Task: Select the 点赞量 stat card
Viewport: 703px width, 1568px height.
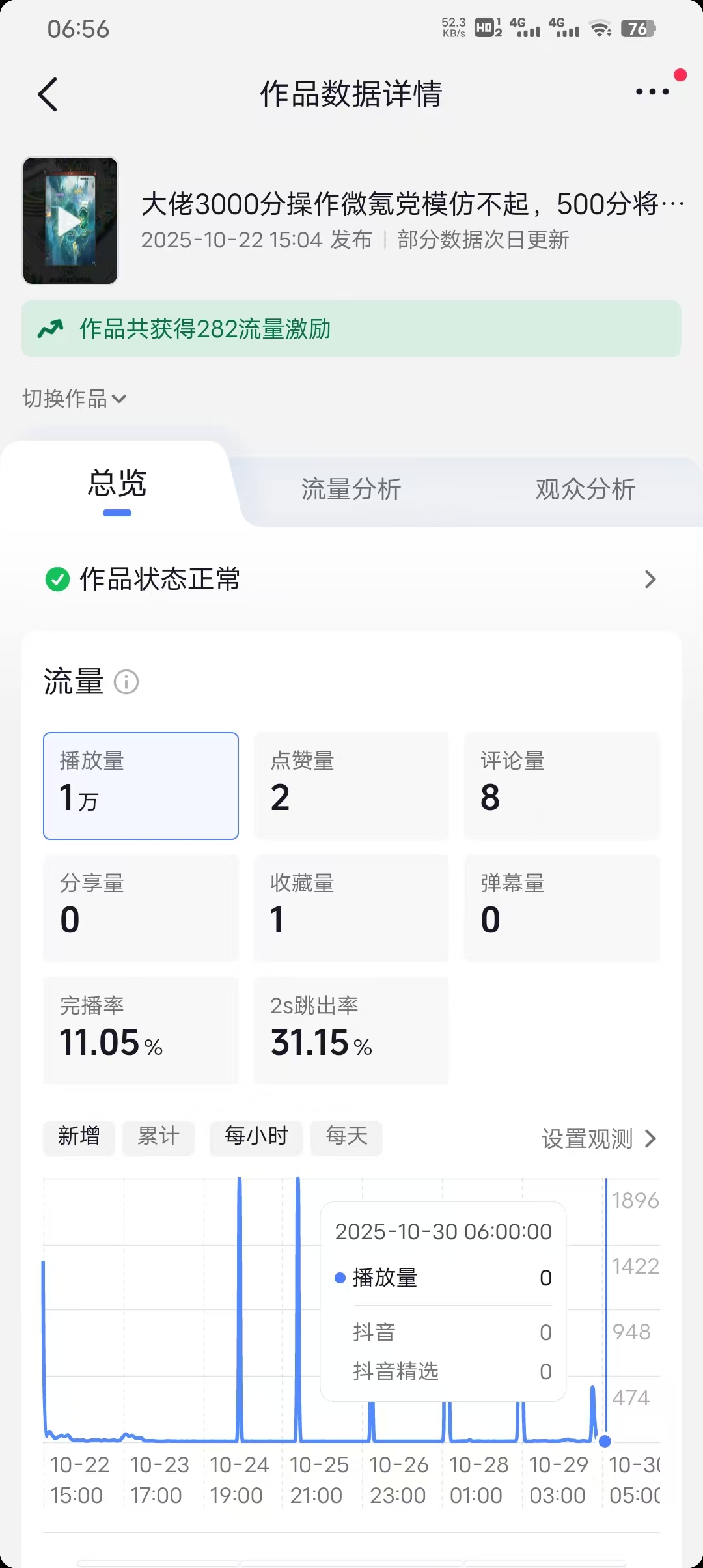Action: point(351,785)
